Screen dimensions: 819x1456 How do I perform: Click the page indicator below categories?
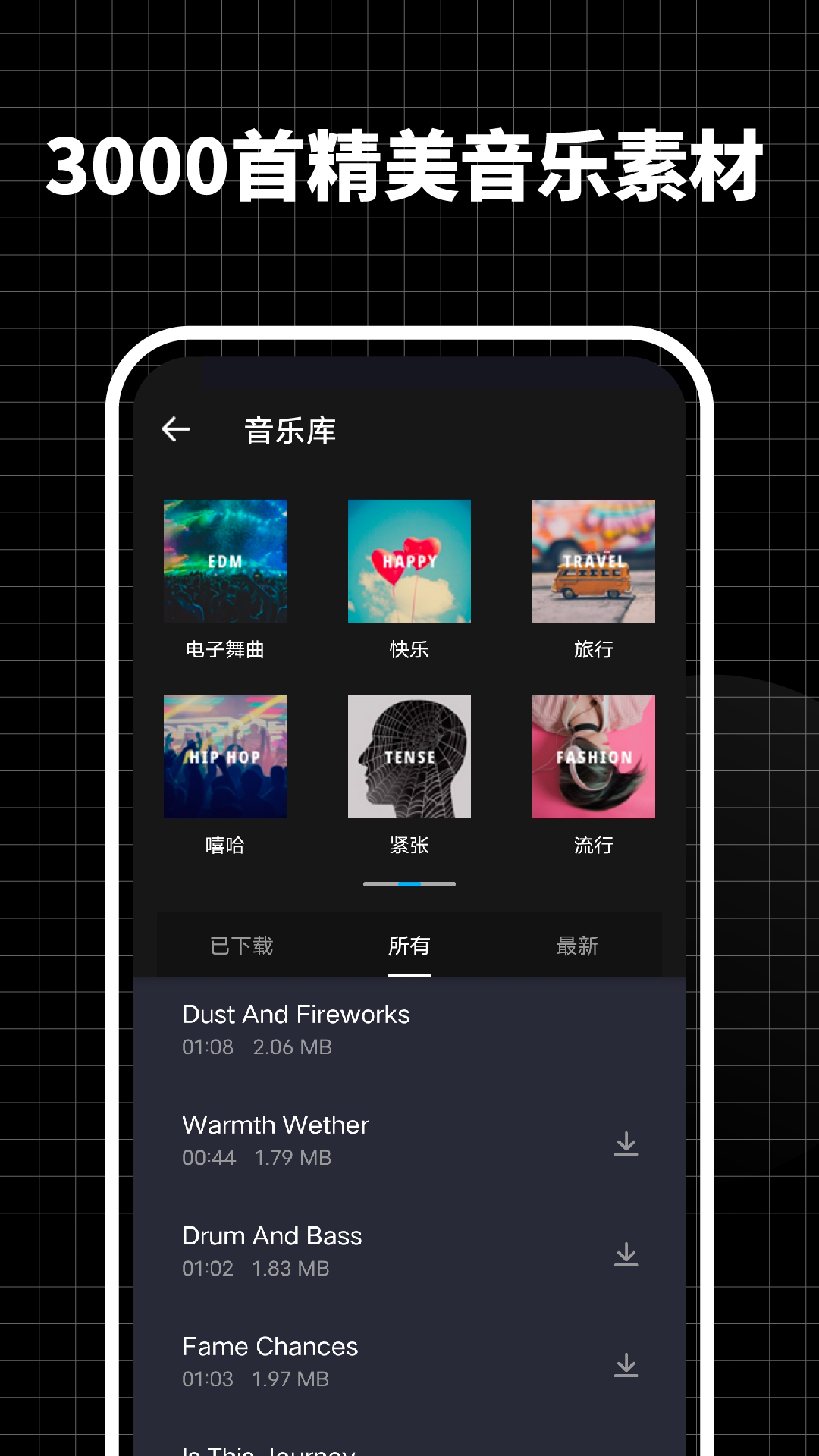[x=409, y=883]
